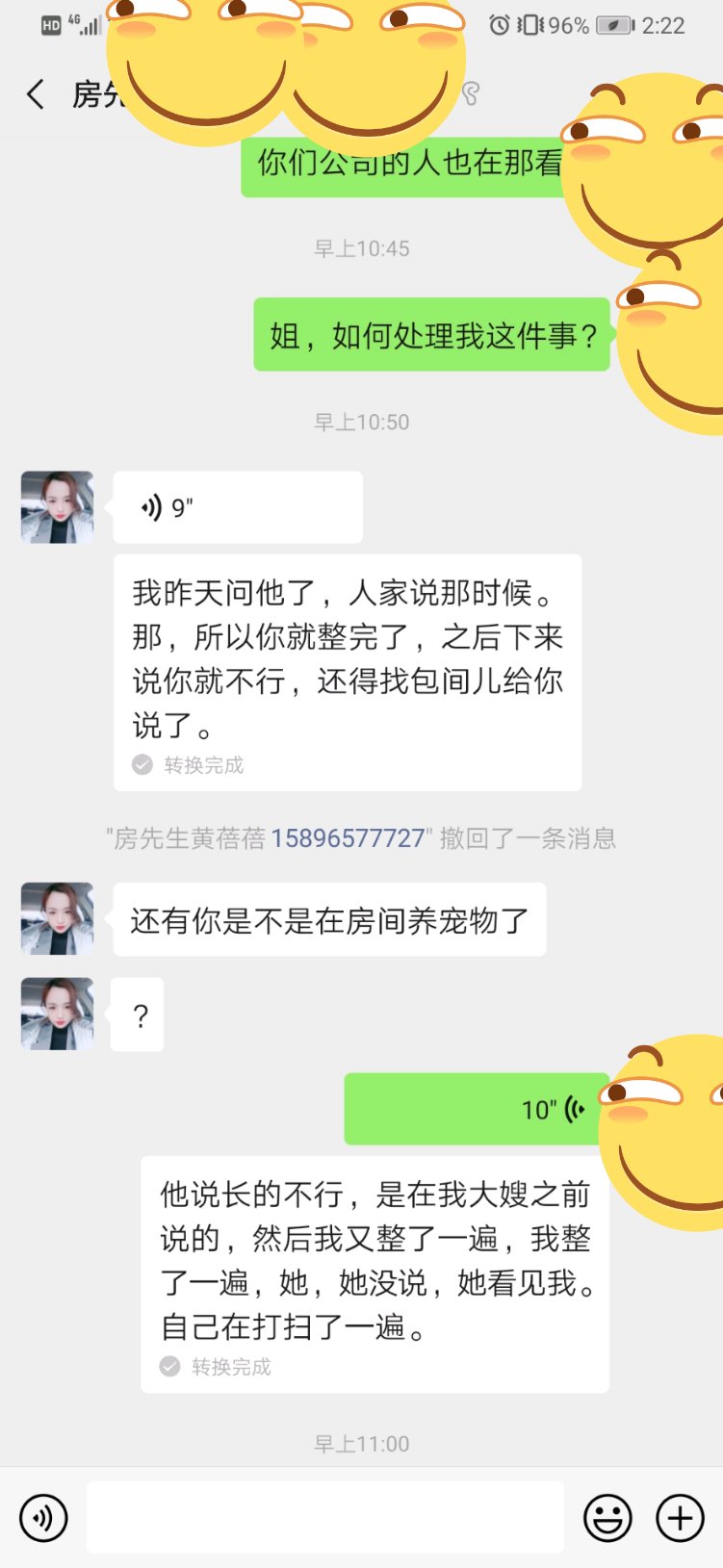Screen dimensions: 723x1568
Task: Open sender avatar beside the 9-second voice message
Action: [x=58, y=507]
